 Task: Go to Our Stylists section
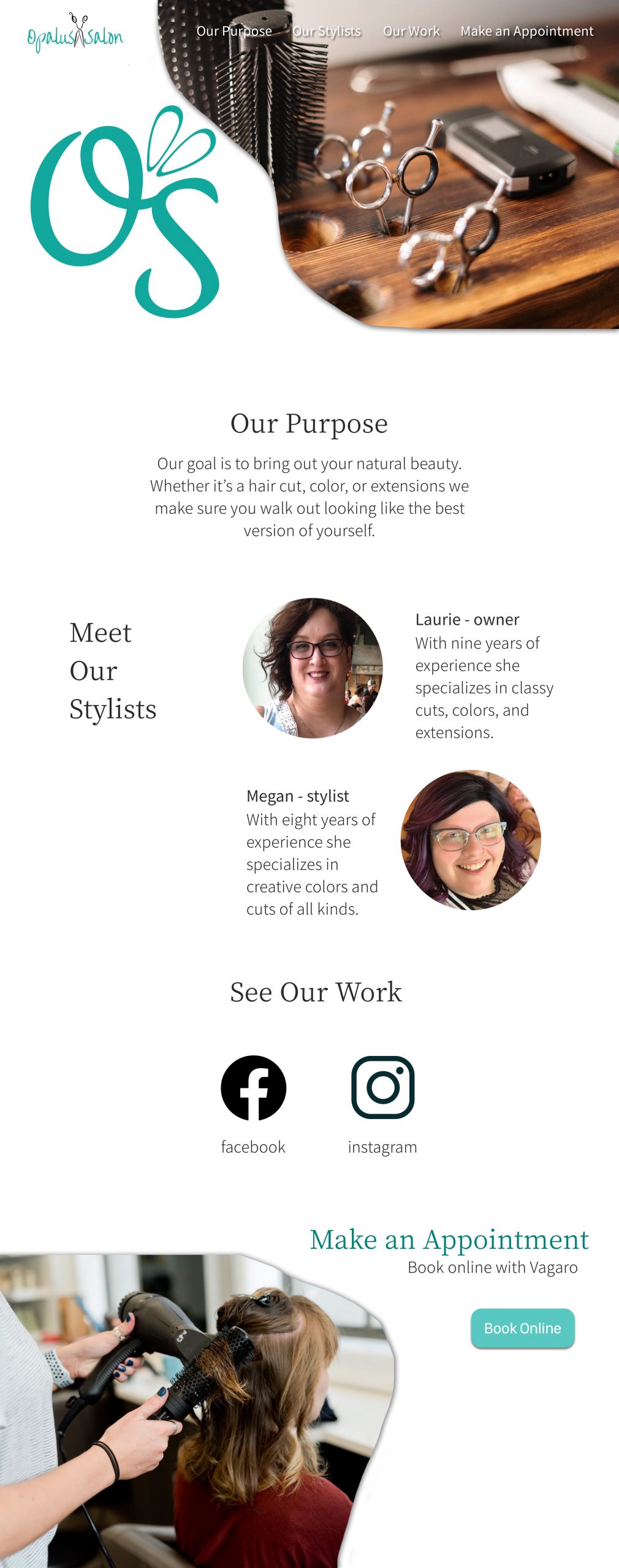(327, 31)
